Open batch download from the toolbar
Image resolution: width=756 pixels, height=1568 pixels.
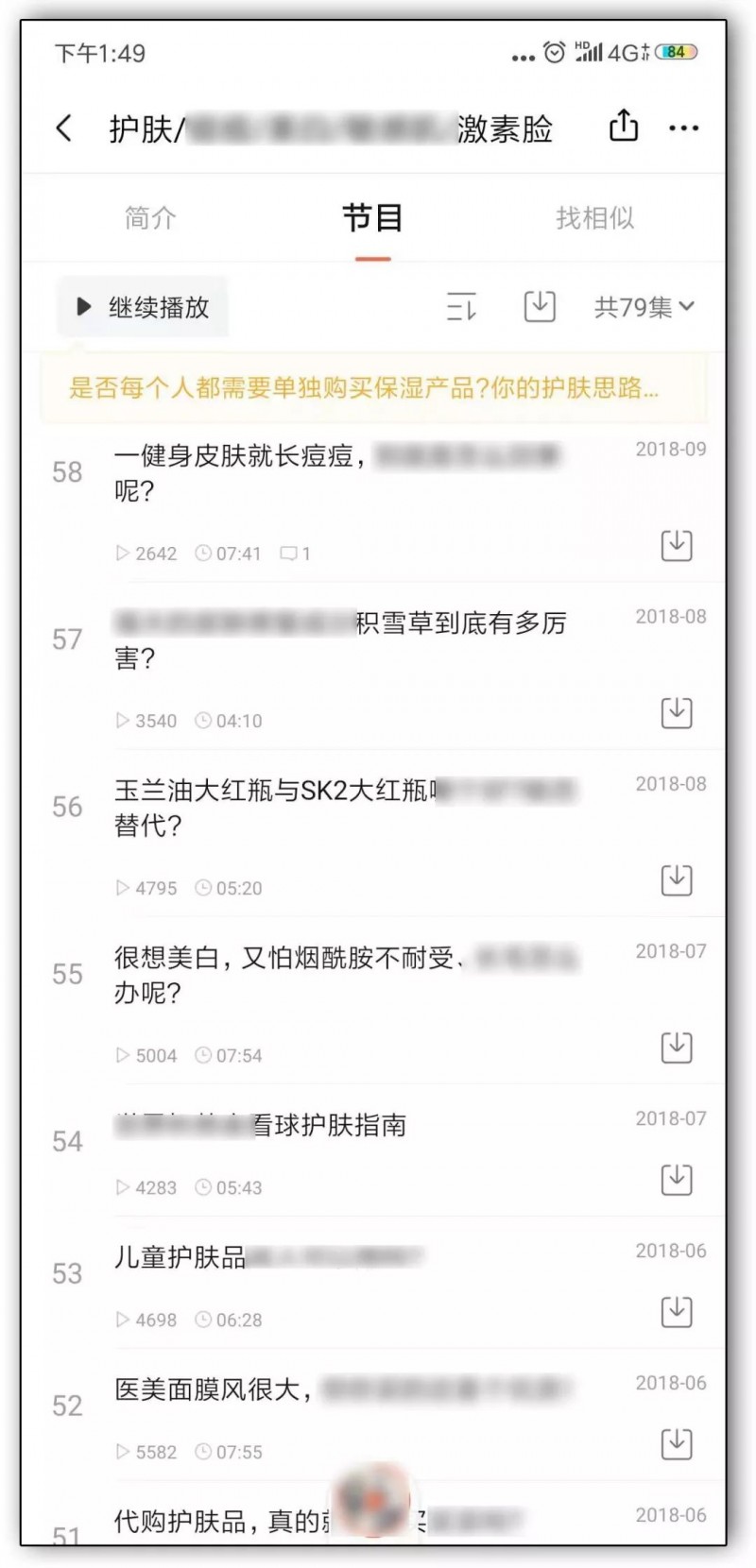pyautogui.click(x=540, y=306)
